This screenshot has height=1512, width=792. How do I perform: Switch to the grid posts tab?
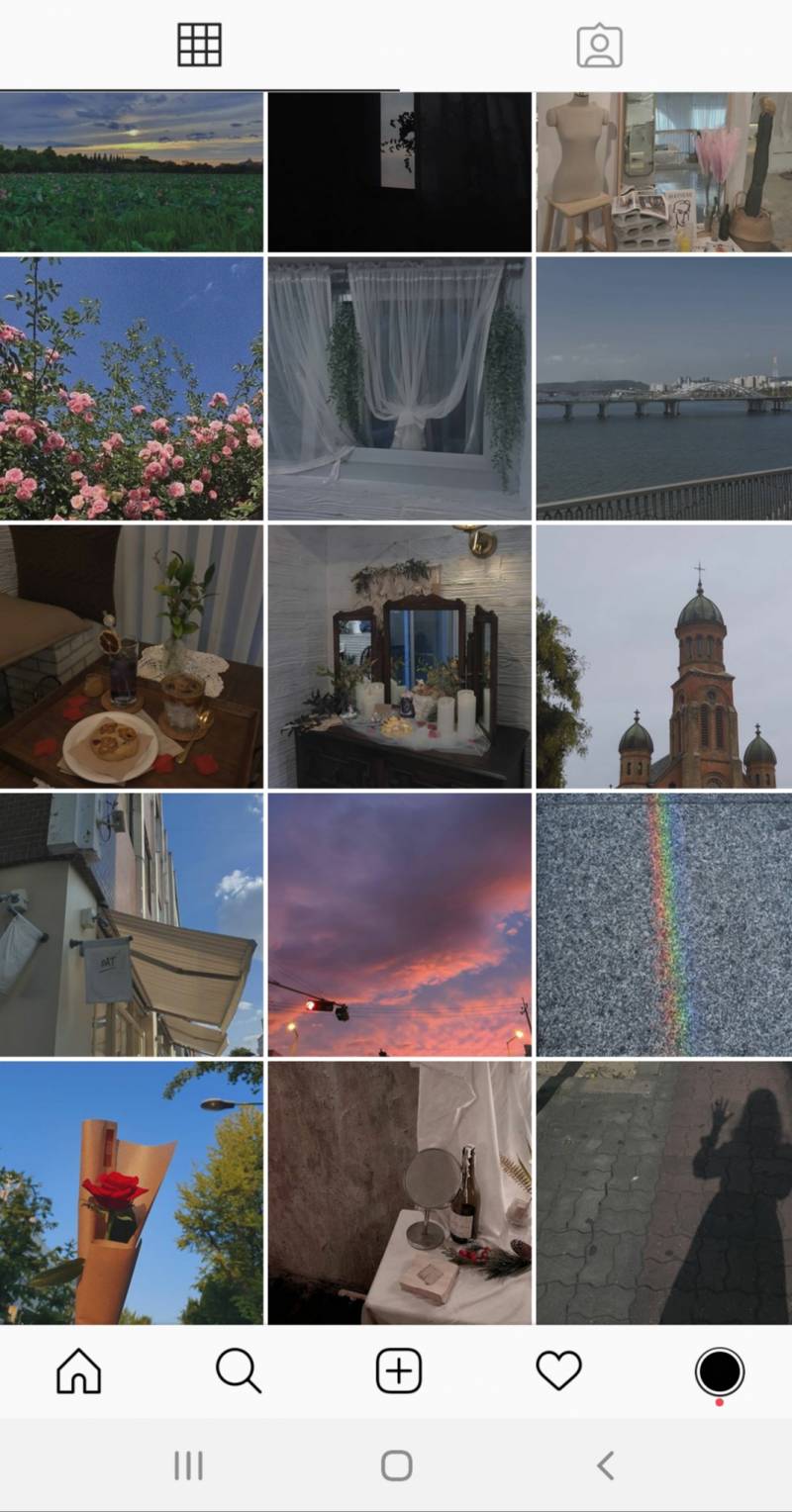click(199, 46)
